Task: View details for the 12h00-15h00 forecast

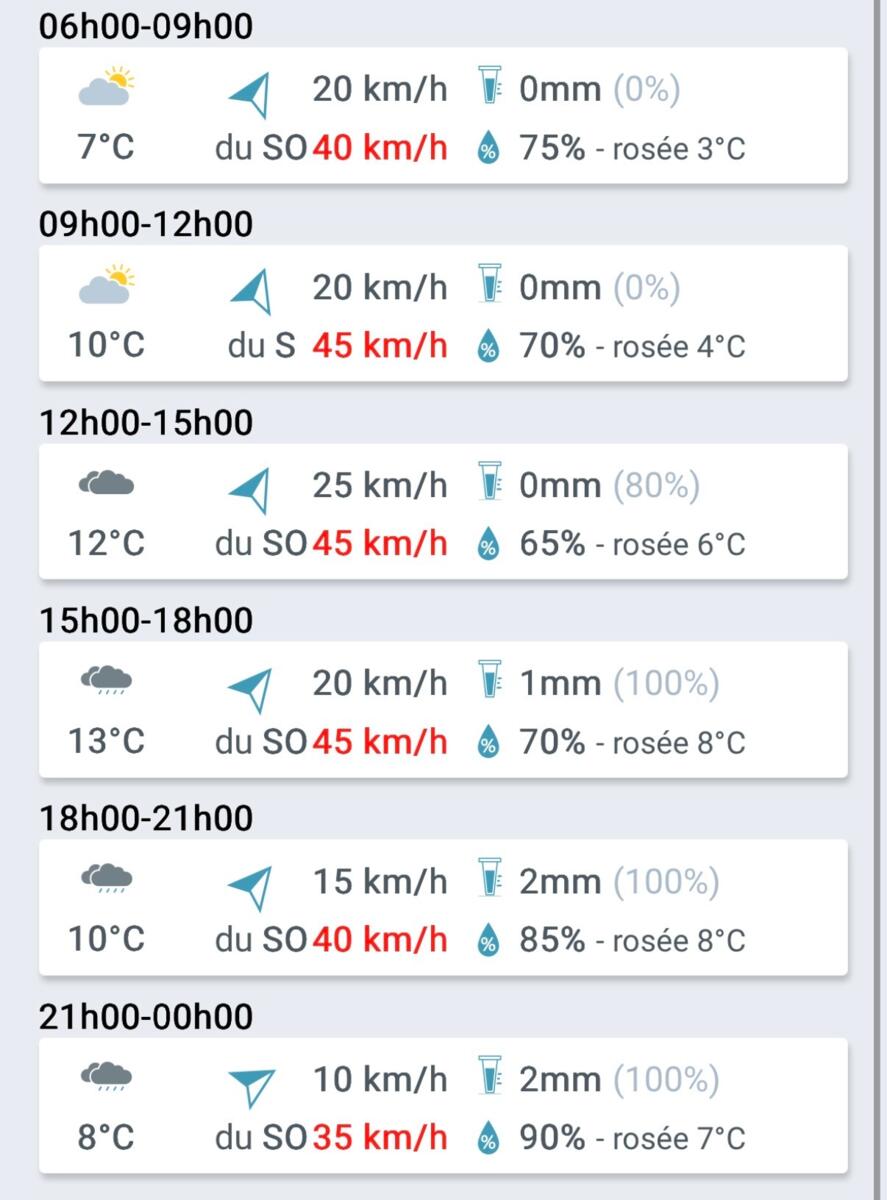Action: tap(443, 512)
